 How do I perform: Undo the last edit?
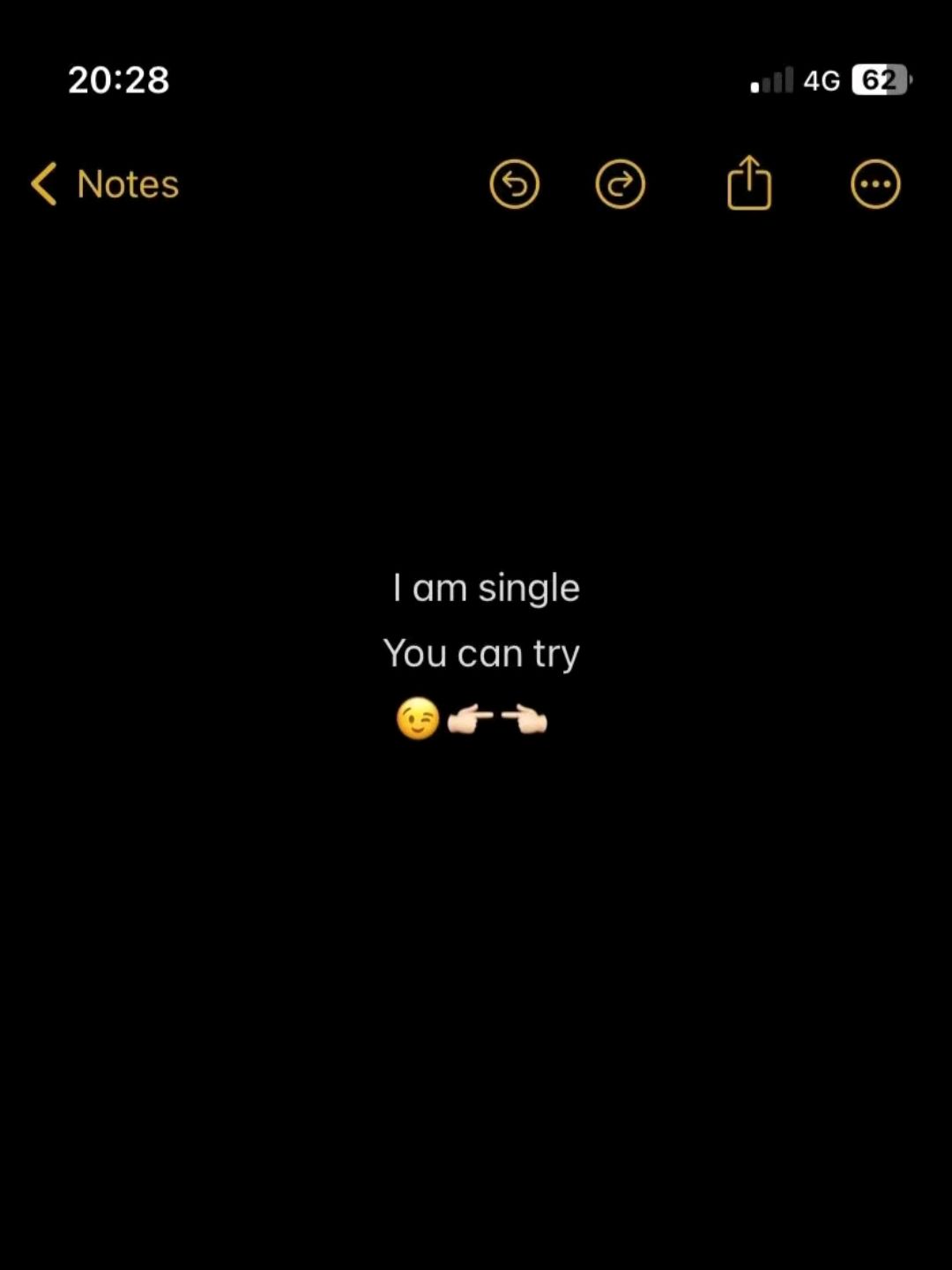514,184
